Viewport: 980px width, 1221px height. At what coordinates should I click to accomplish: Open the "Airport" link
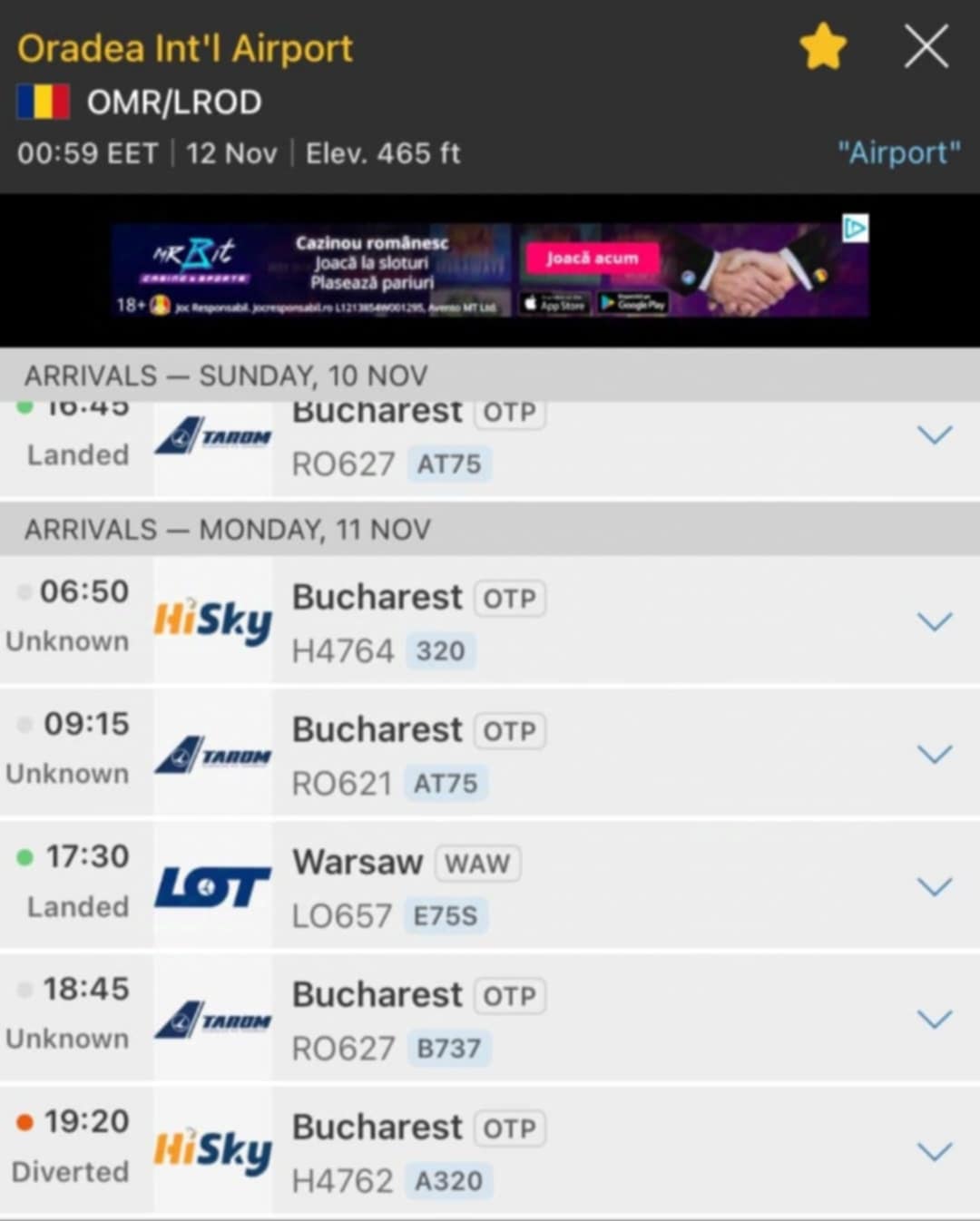click(x=898, y=152)
